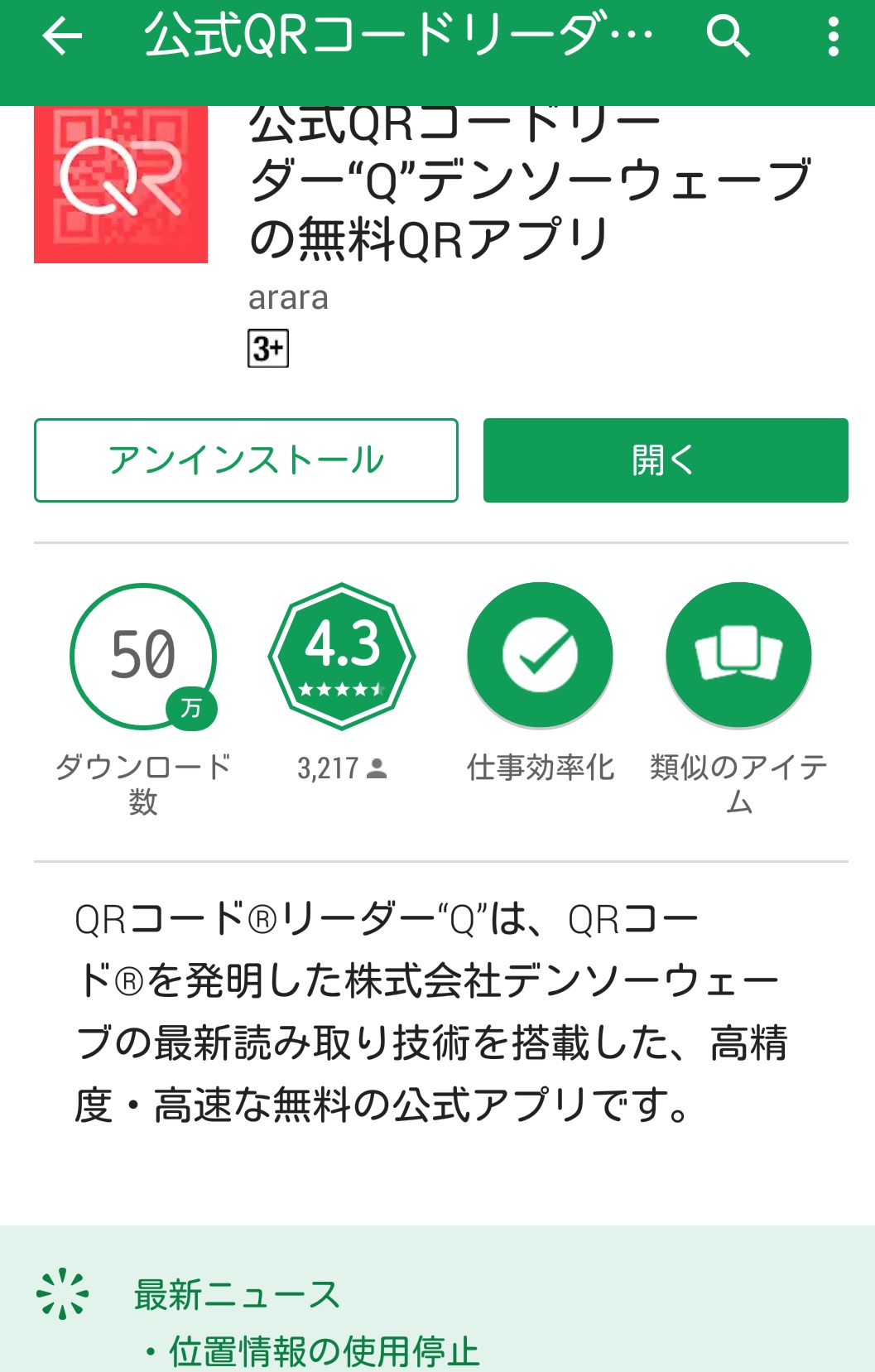
Task: Open search from the app bar
Action: coord(728,36)
